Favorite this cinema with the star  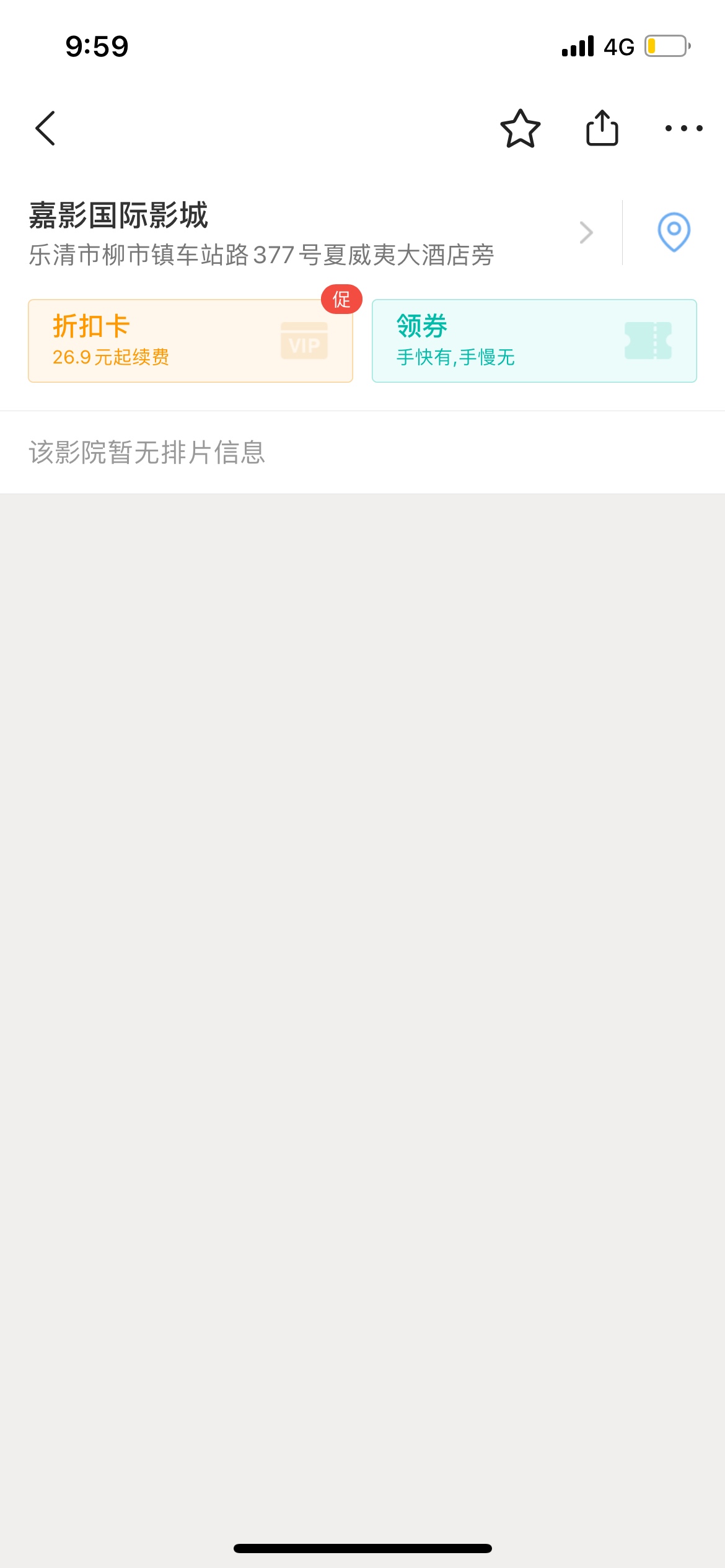click(520, 128)
